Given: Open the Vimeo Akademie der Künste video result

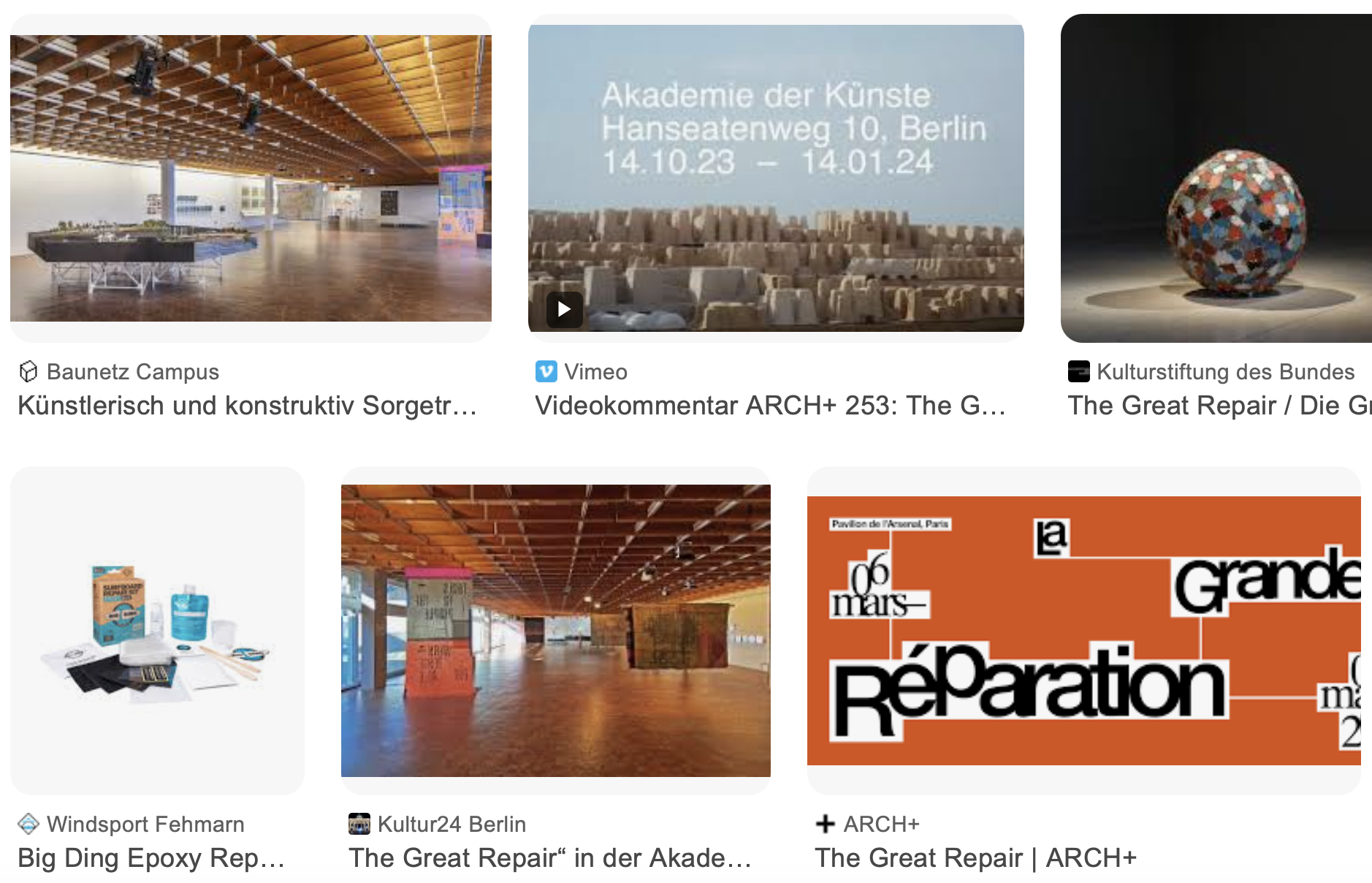Looking at the screenshot, I should [776, 178].
